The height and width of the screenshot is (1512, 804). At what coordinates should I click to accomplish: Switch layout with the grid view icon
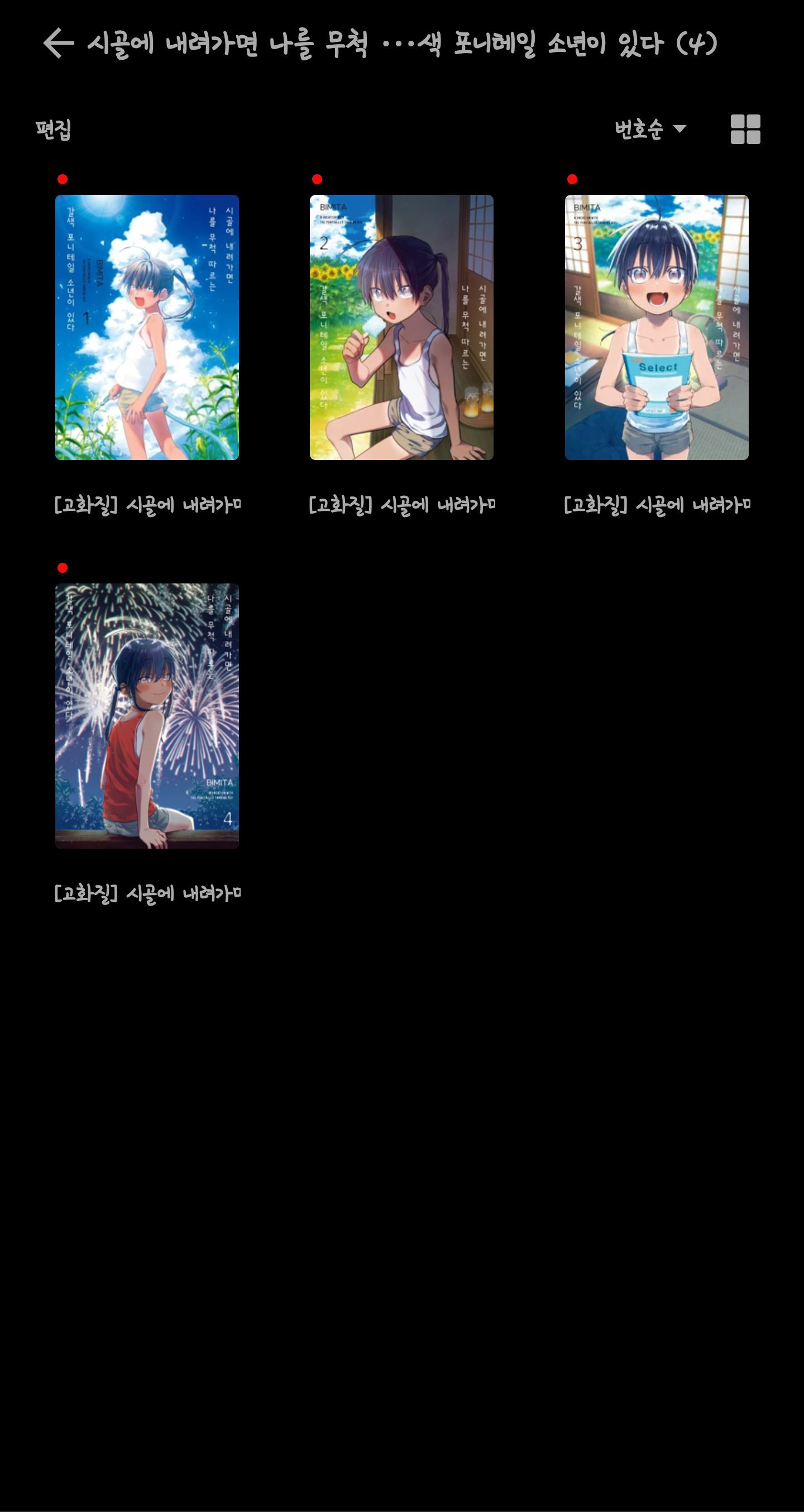(745, 129)
